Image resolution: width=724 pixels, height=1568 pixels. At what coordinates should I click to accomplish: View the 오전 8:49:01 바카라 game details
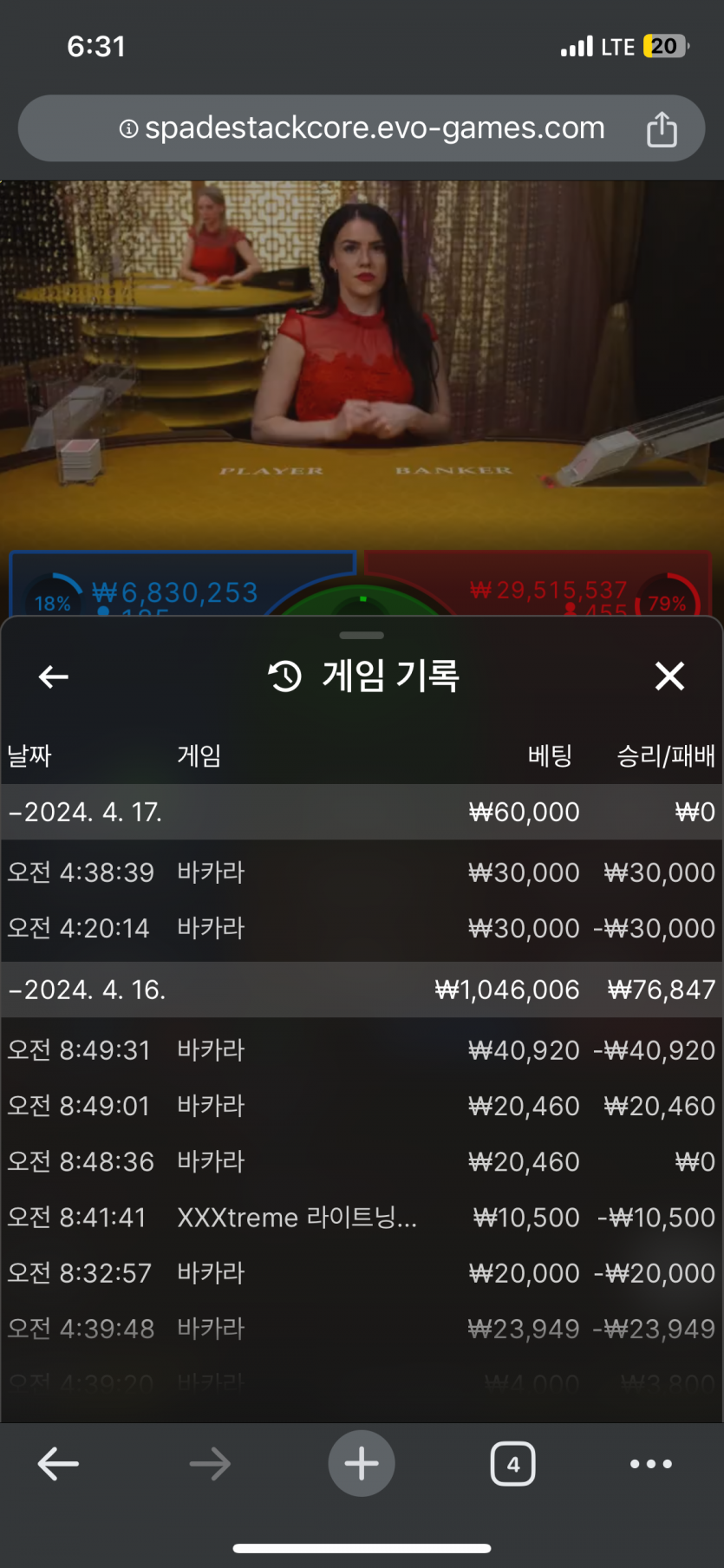362,1106
